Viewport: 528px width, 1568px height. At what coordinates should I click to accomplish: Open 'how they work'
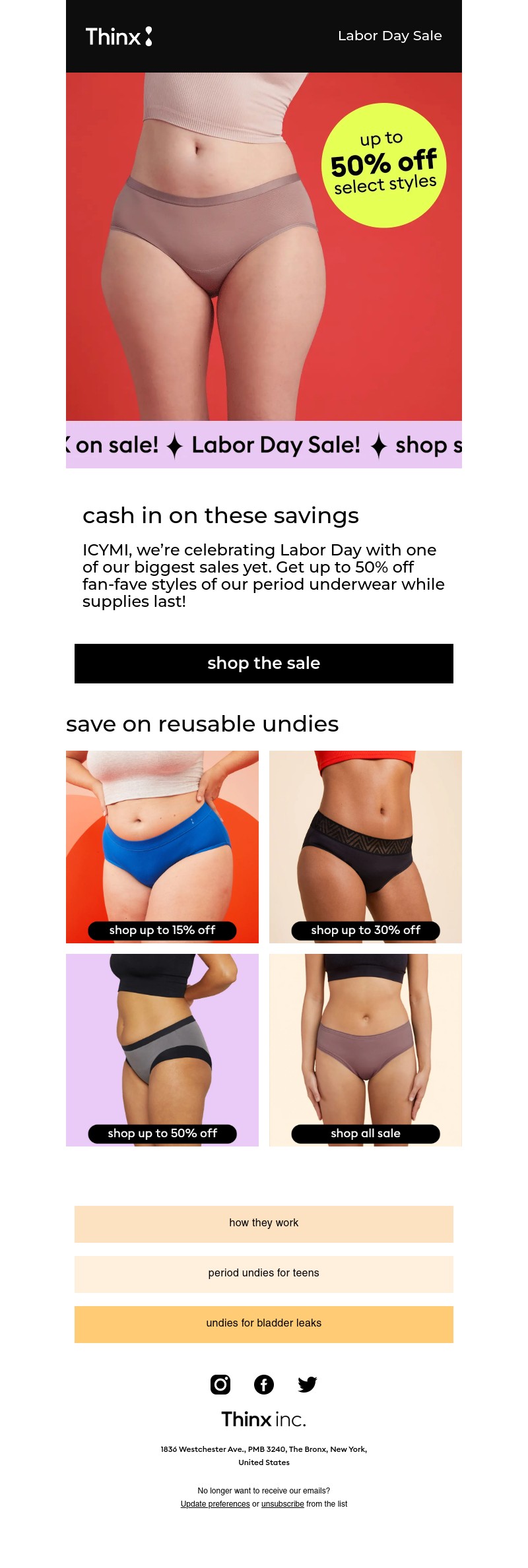pos(263,1223)
